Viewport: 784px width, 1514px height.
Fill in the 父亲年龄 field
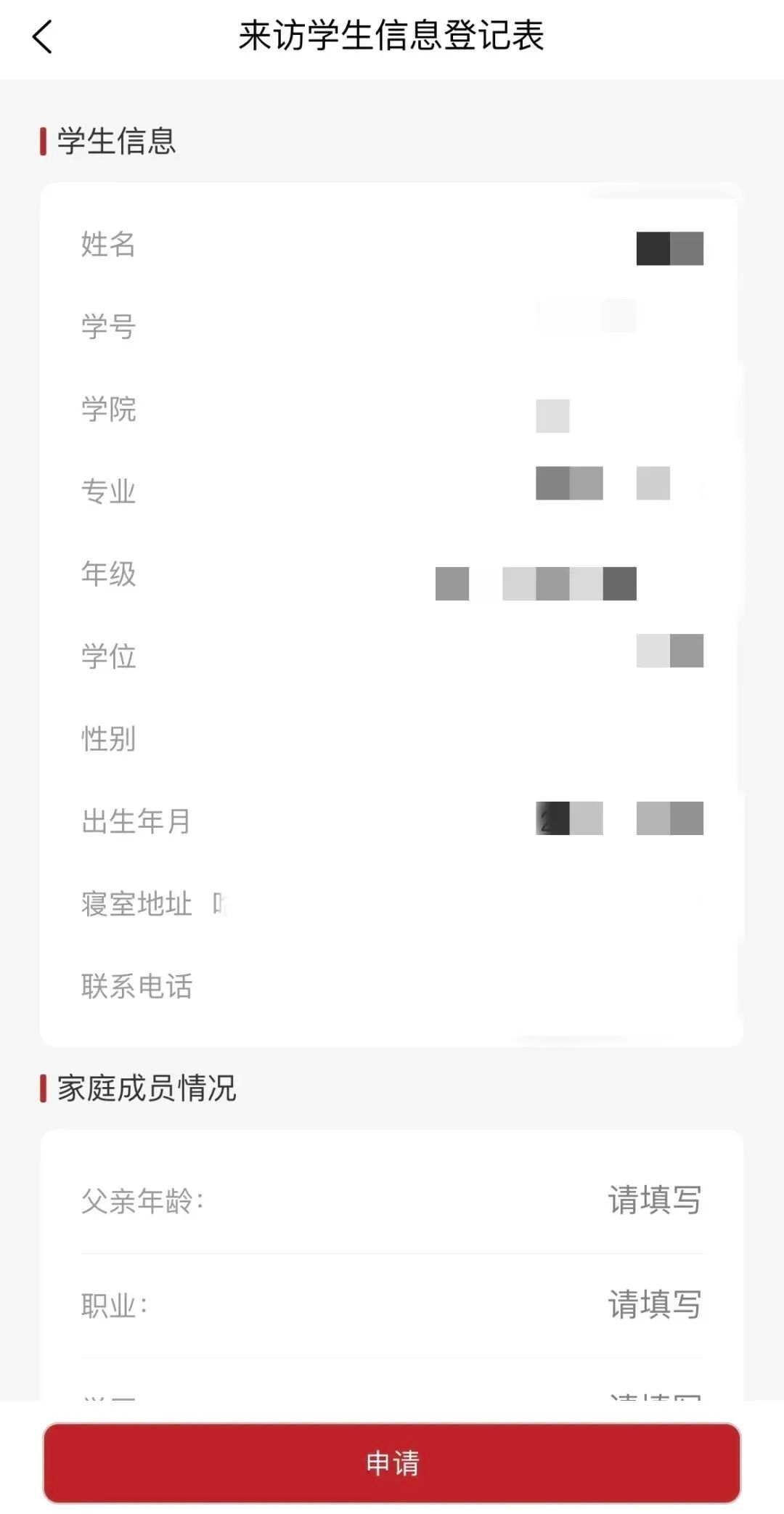[x=653, y=1200]
